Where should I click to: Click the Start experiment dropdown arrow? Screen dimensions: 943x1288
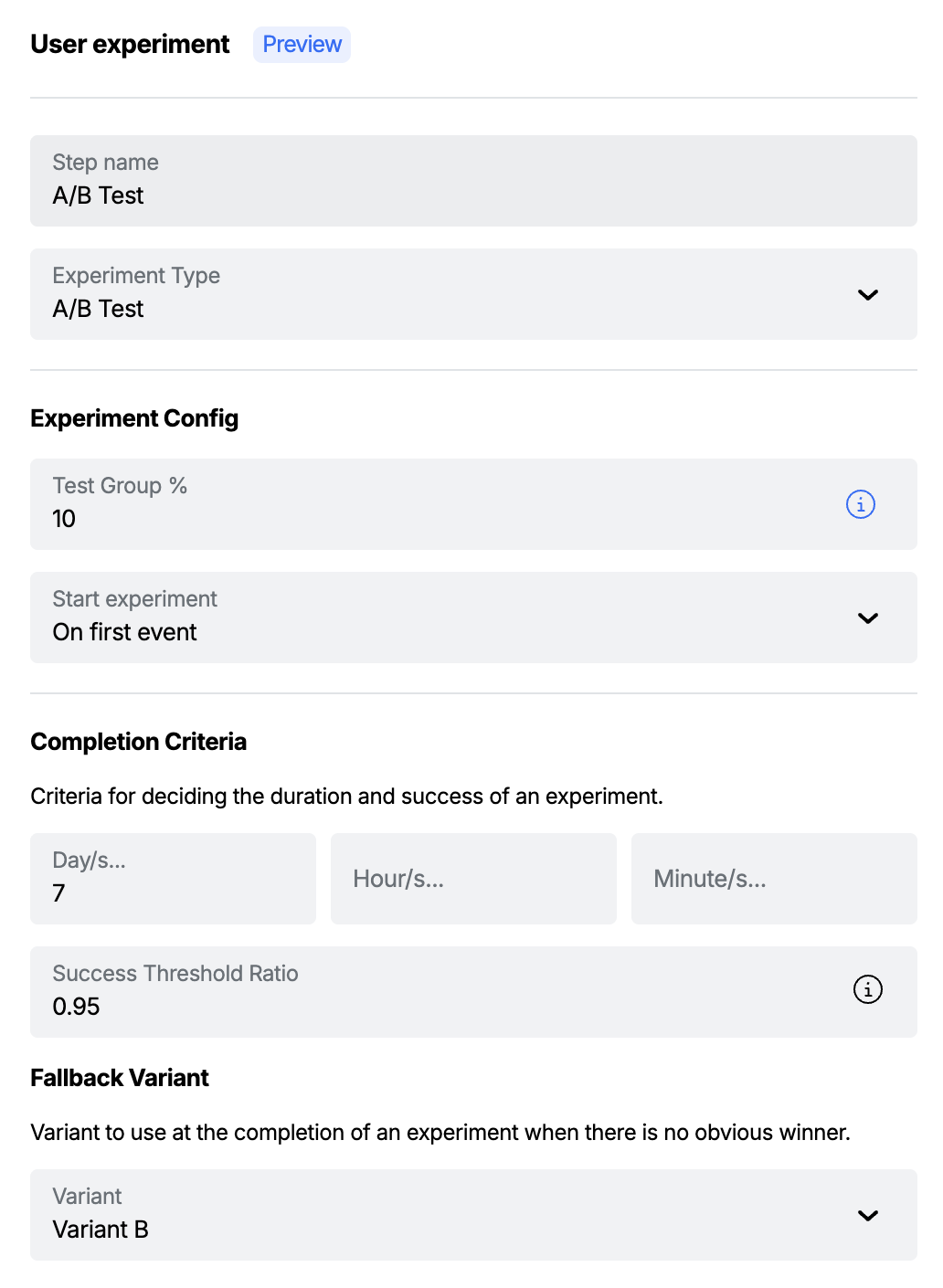(x=869, y=618)
